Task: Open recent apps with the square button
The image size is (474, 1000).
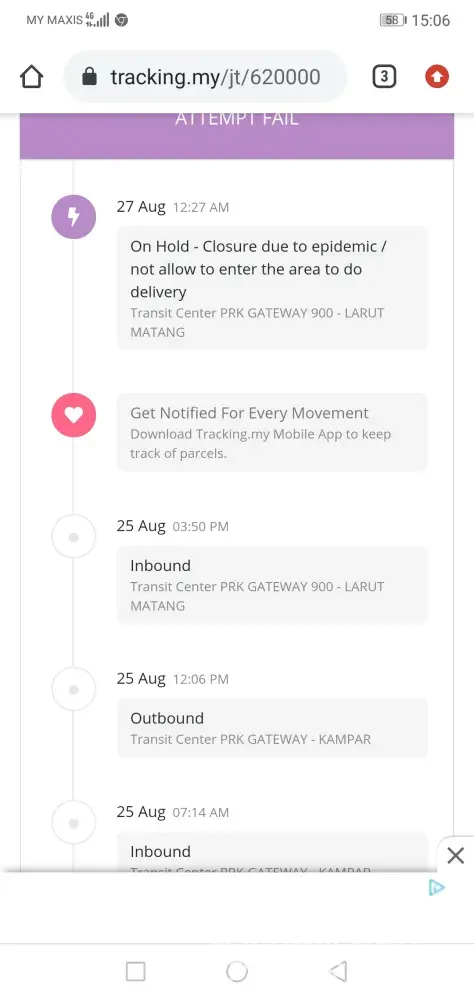Action: click(135, 971)
